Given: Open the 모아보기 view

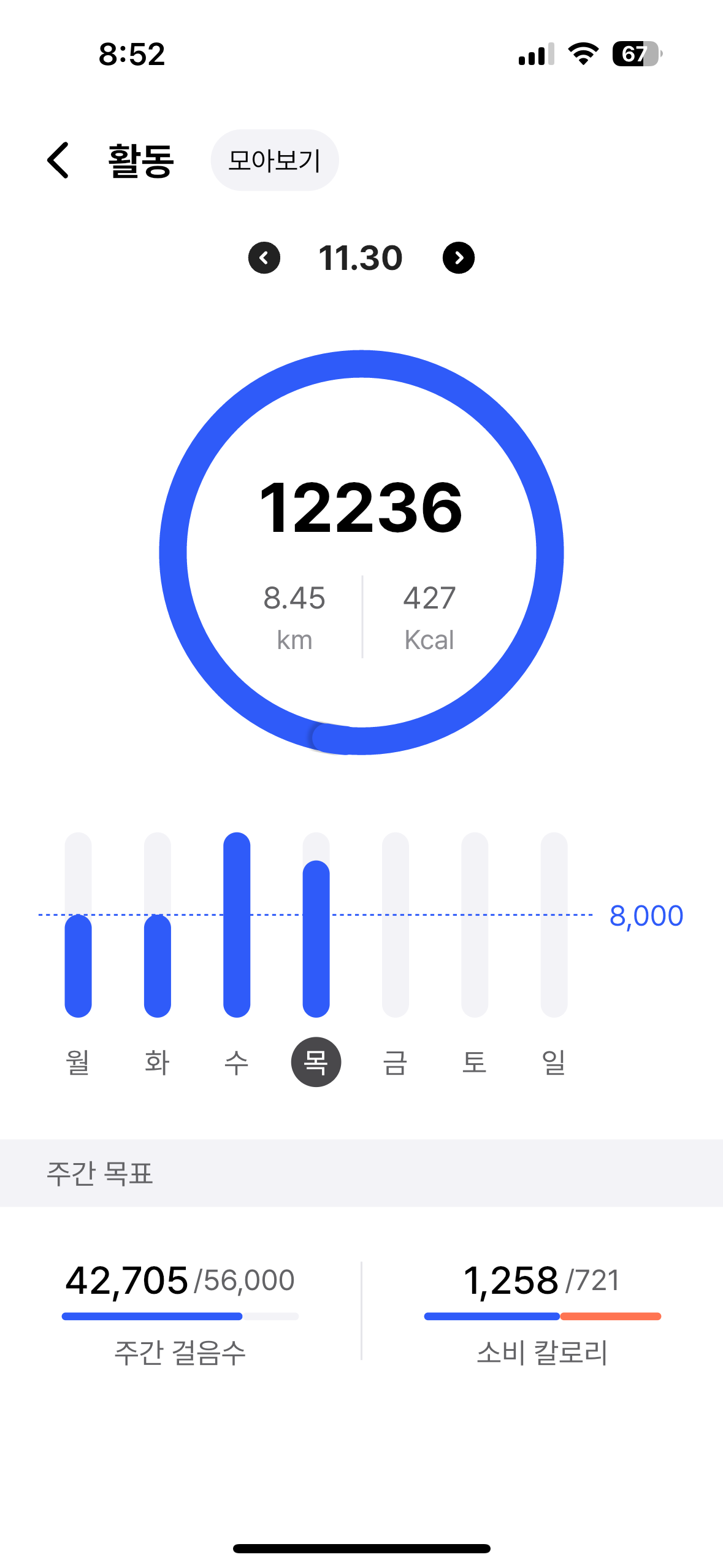Looking at the screenshot, I should tap(274, 160).
